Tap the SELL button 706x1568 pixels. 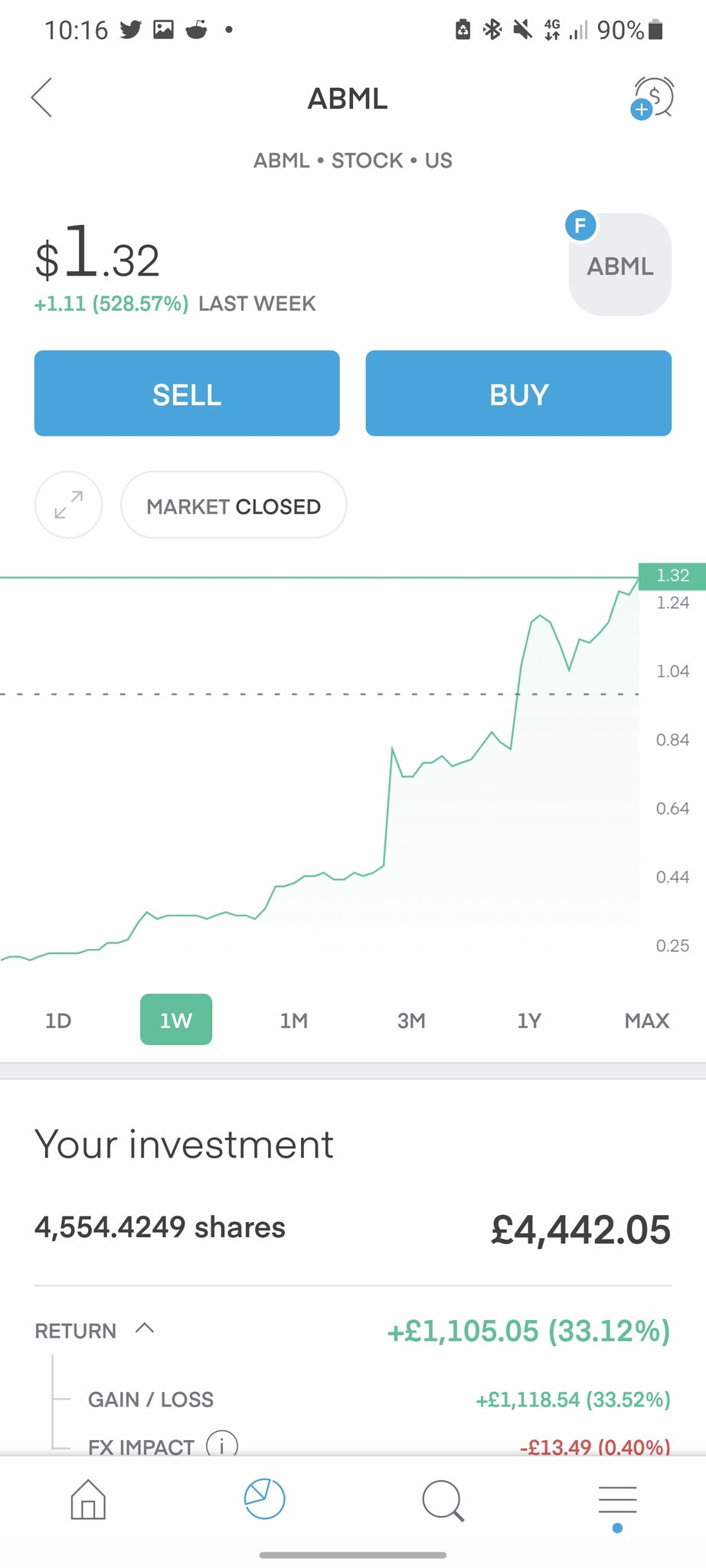point(187,394)
